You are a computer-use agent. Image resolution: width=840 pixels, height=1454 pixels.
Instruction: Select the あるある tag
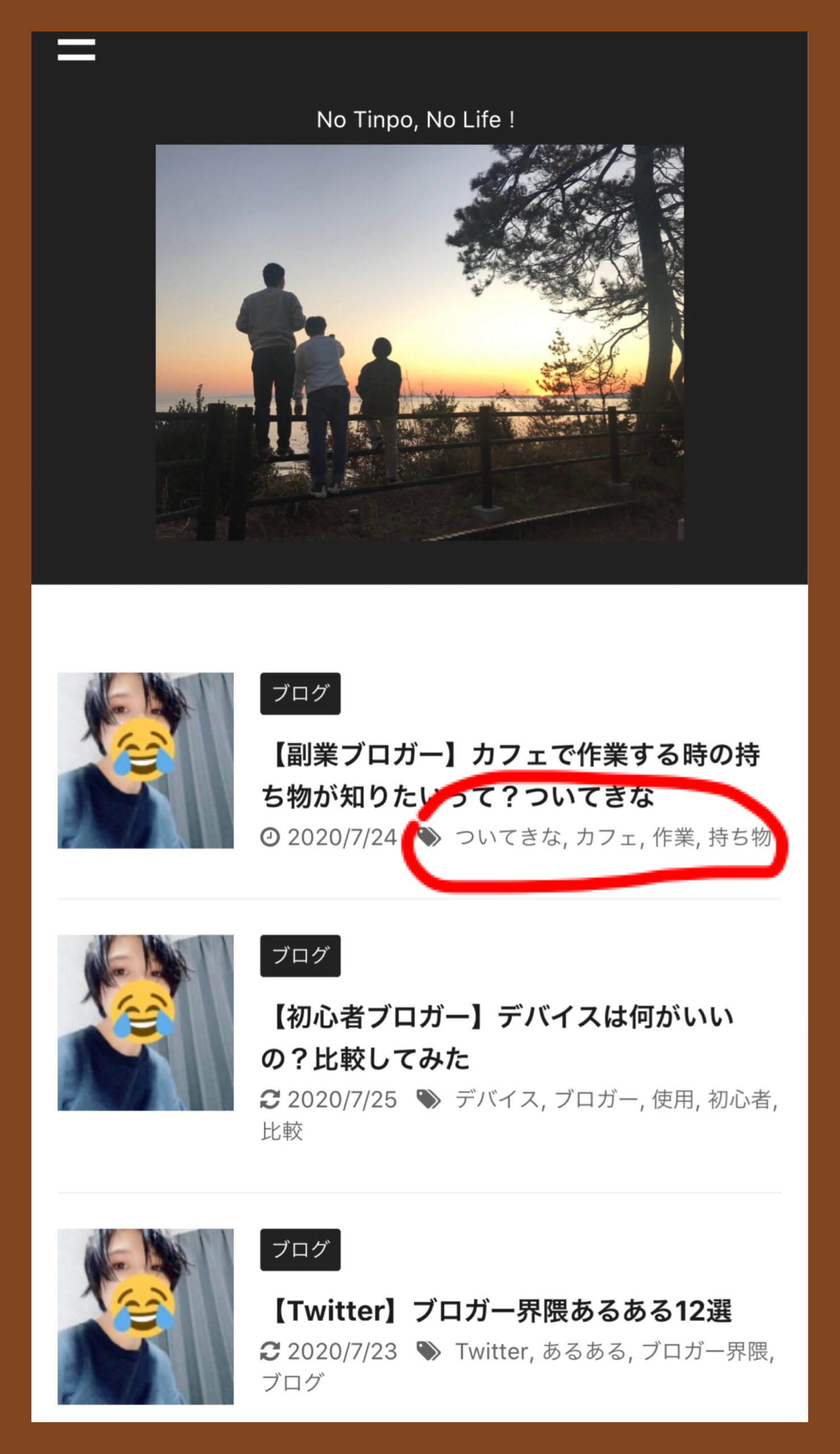click(584, 1351)
